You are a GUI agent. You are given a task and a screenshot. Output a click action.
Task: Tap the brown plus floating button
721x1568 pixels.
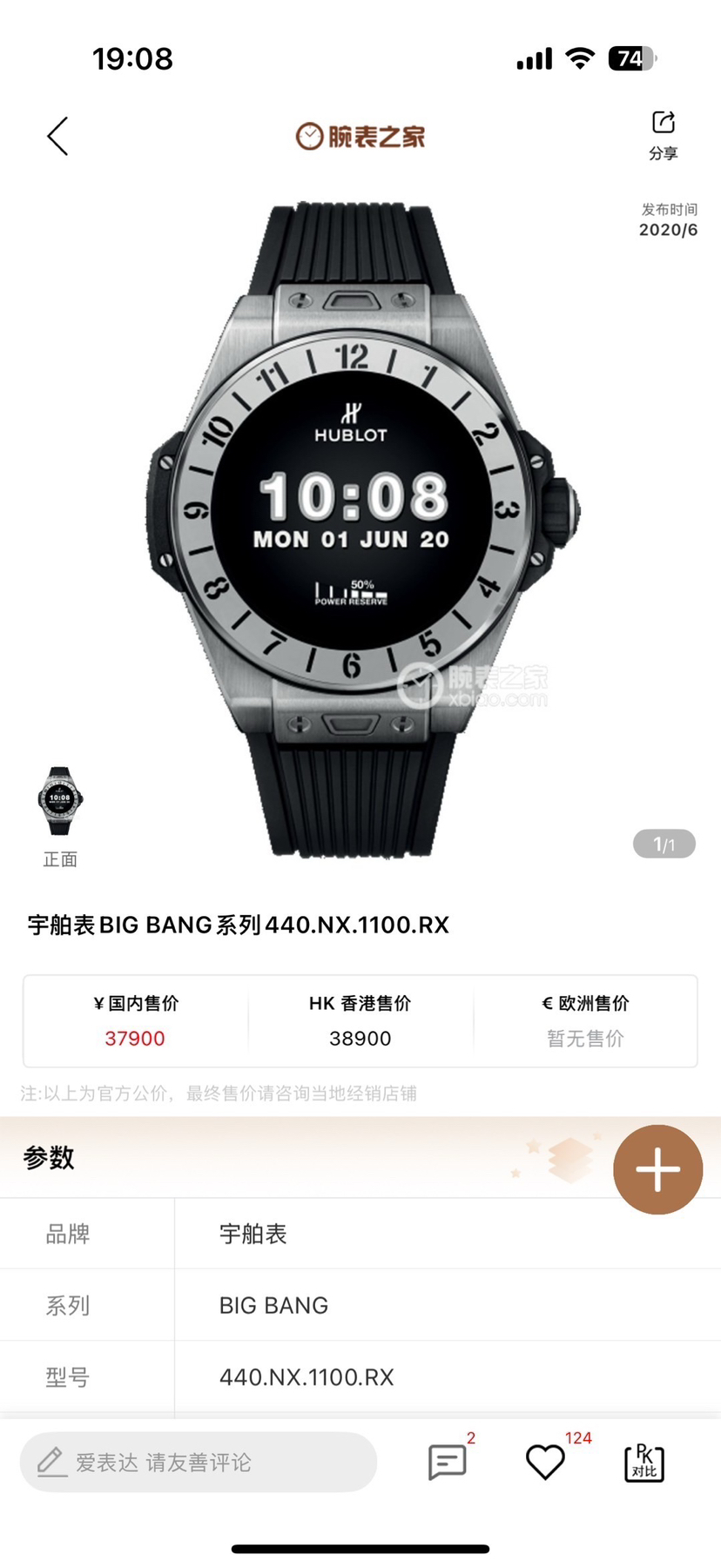[657, 1169]
